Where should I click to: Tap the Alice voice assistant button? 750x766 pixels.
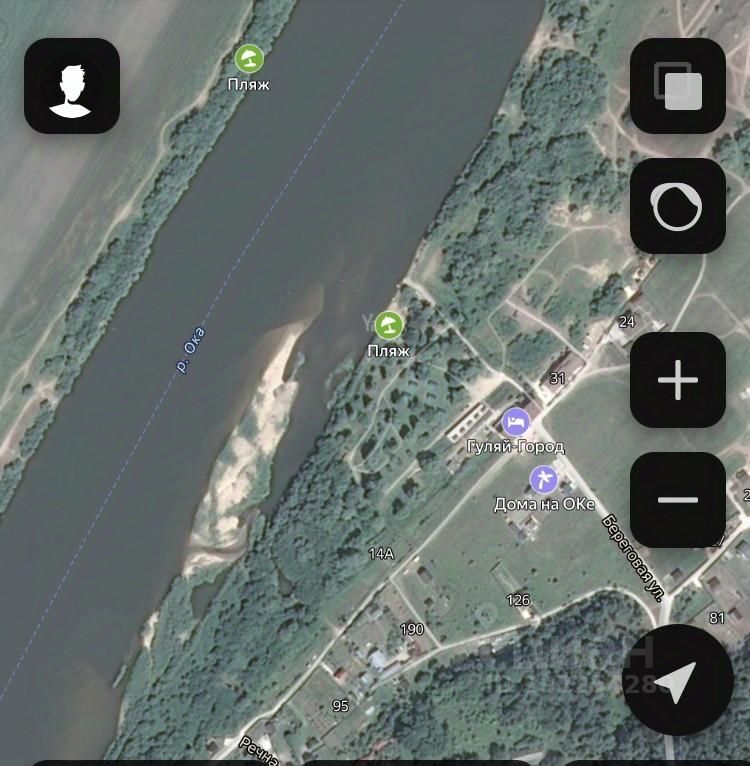(677, 206)
